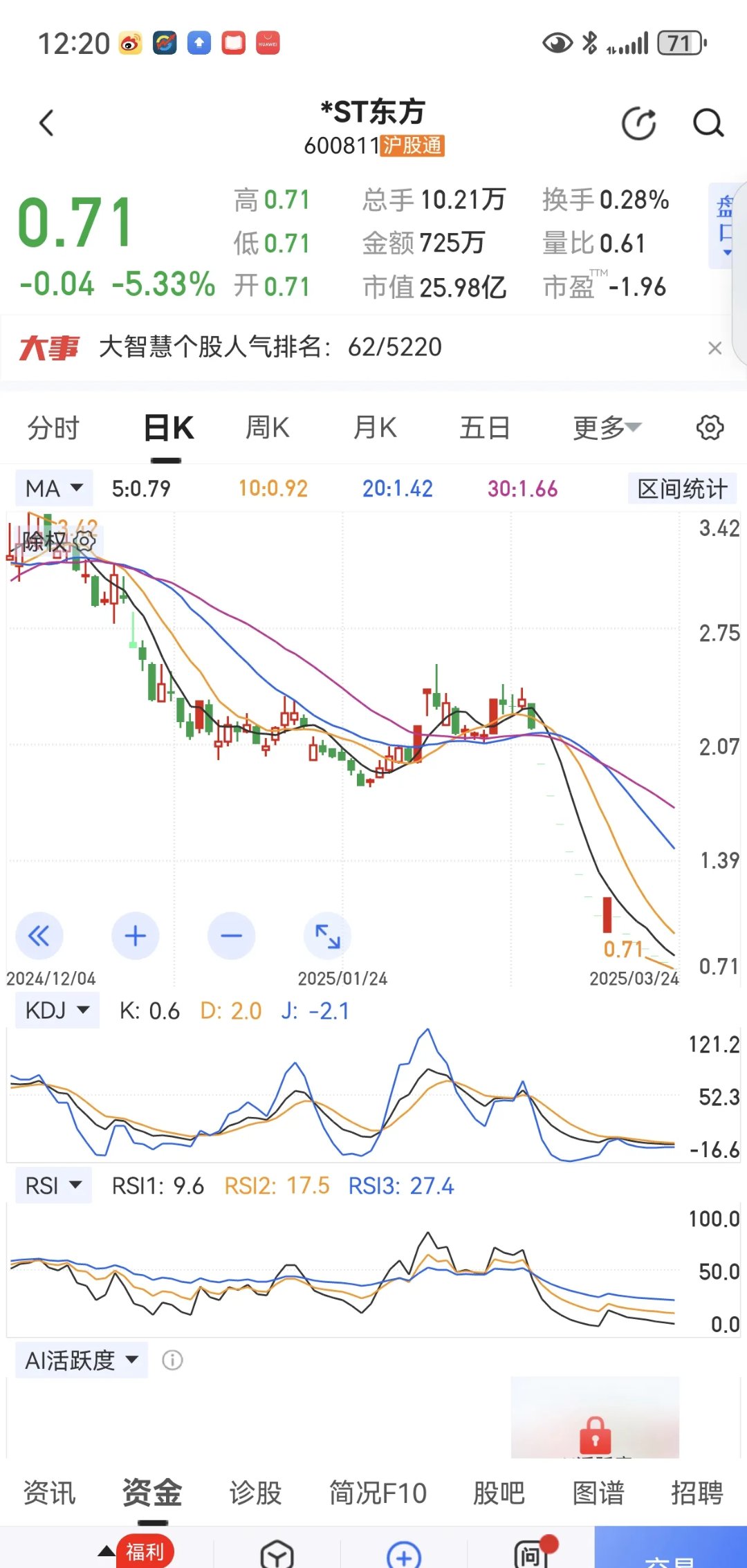Tap the 沪股通 label under the stock name
Image resolution: width=747 pixels, height=1568 pixels.
(x=414, y=147)
